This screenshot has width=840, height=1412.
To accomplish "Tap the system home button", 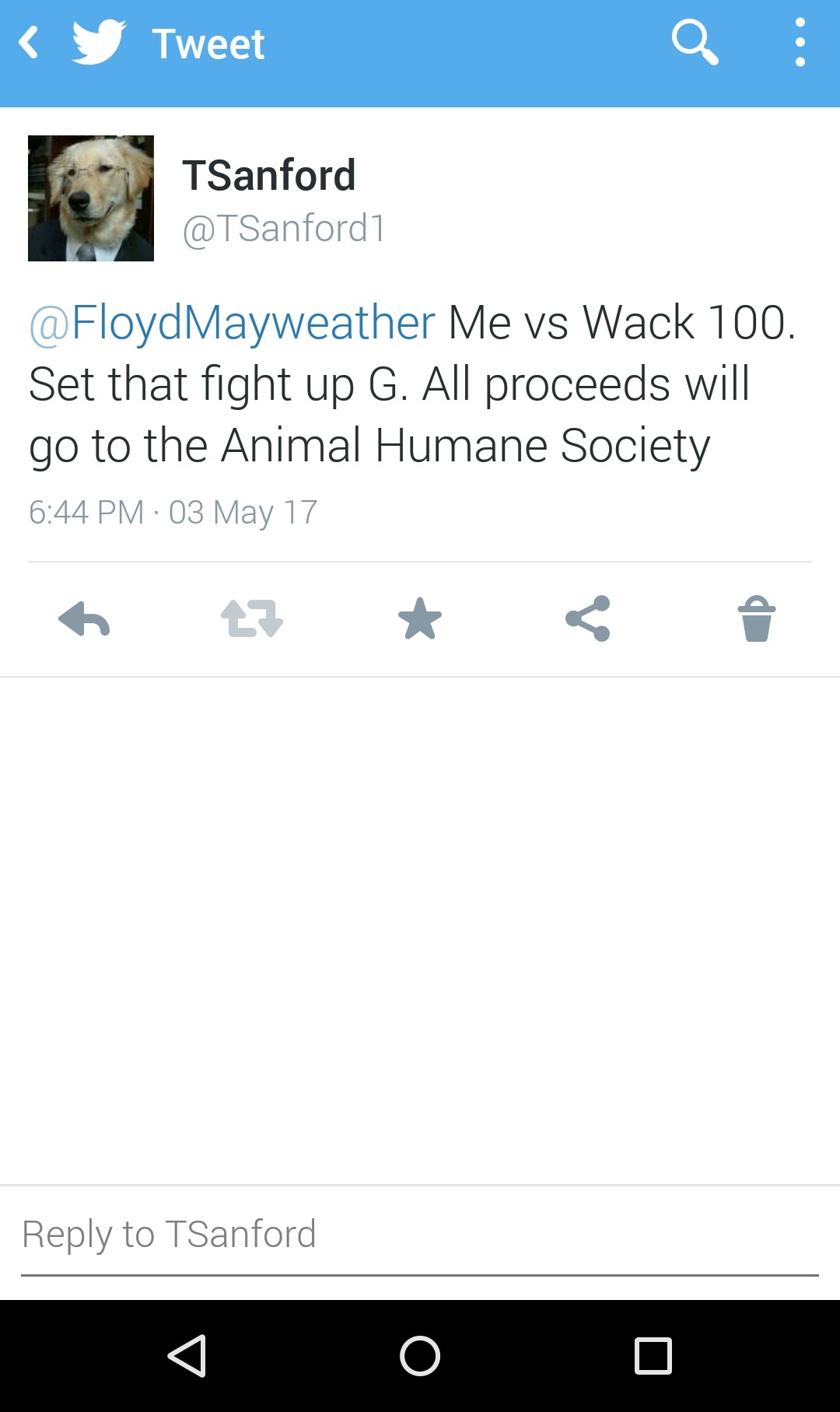I will [x=420, y=1356].
